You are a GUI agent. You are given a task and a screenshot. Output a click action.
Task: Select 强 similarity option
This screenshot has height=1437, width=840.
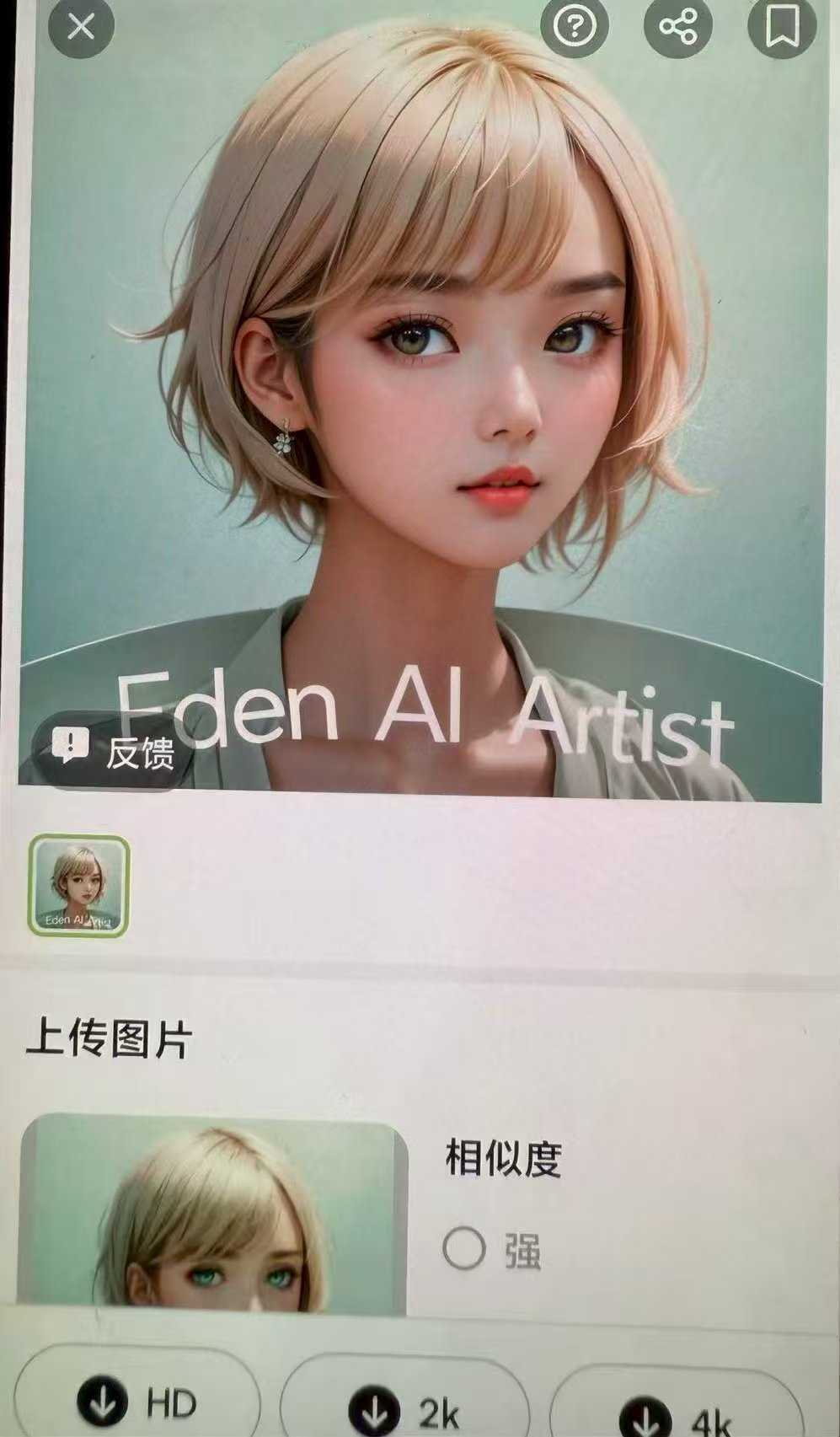465,1248
